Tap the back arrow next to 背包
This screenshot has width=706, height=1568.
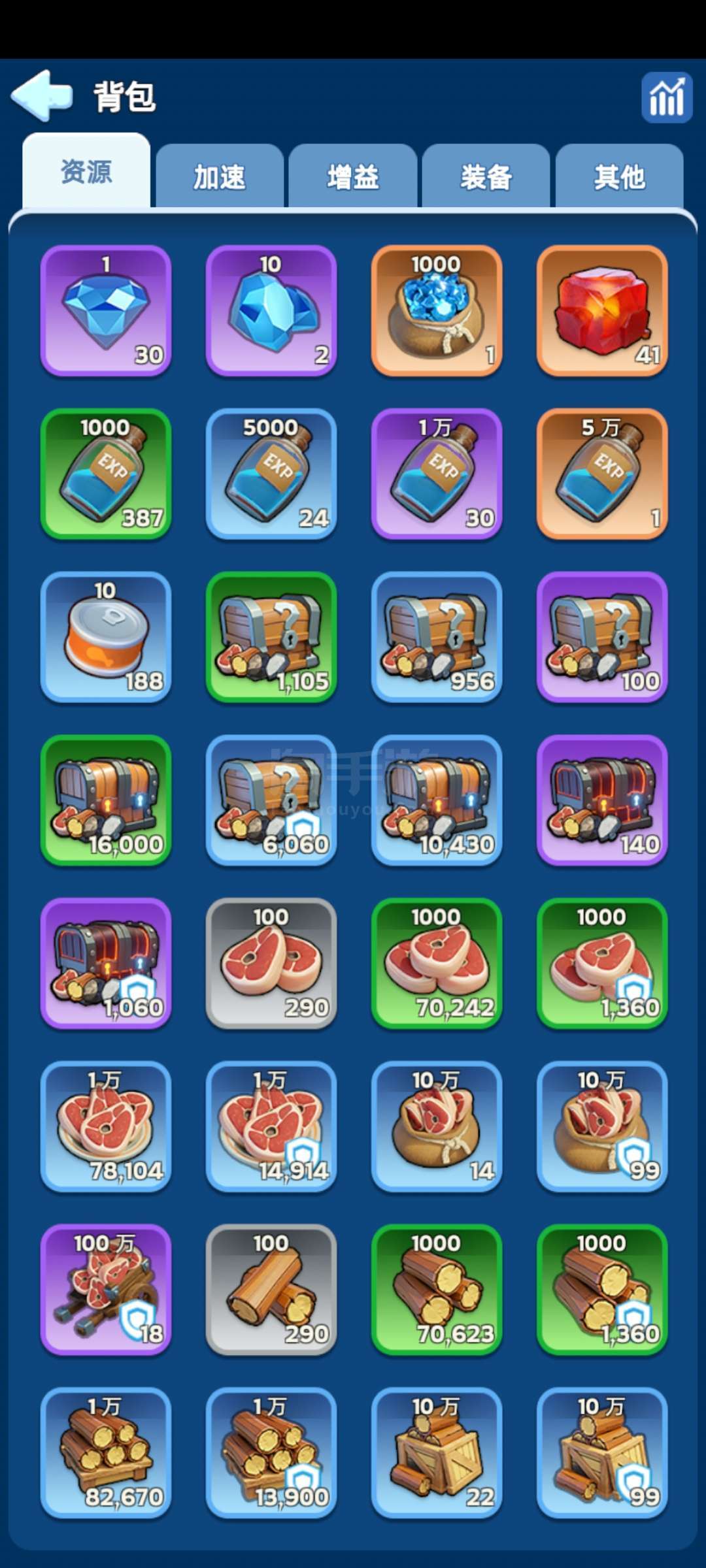point(41,96)
